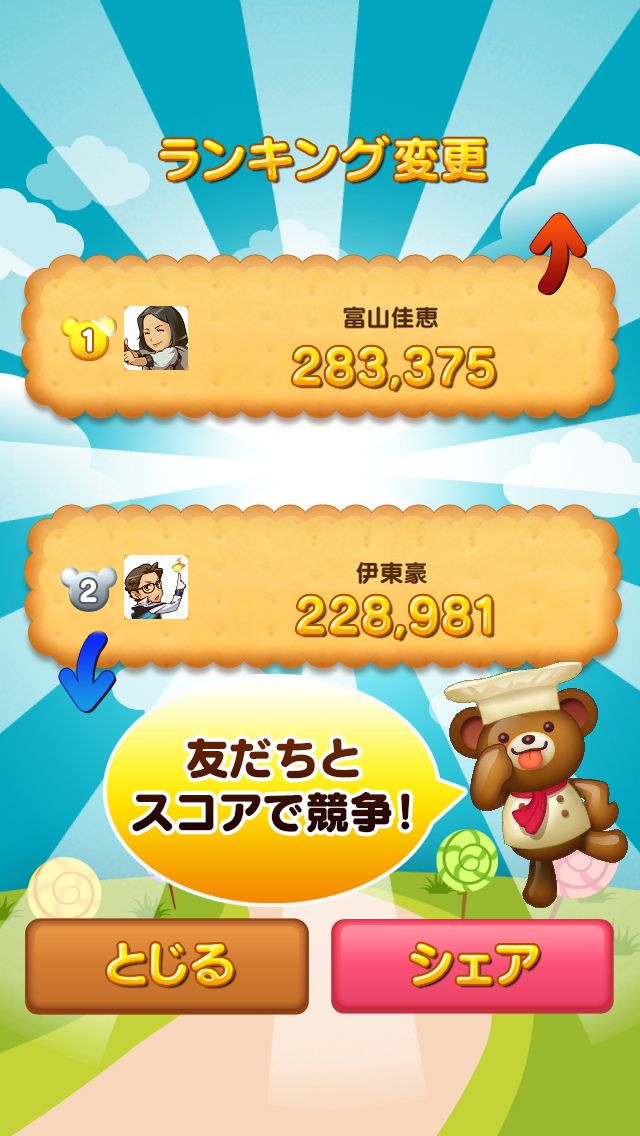640x1136 pixels.
Task: Tap the とじる button to close
Action: tap(167, 965)
